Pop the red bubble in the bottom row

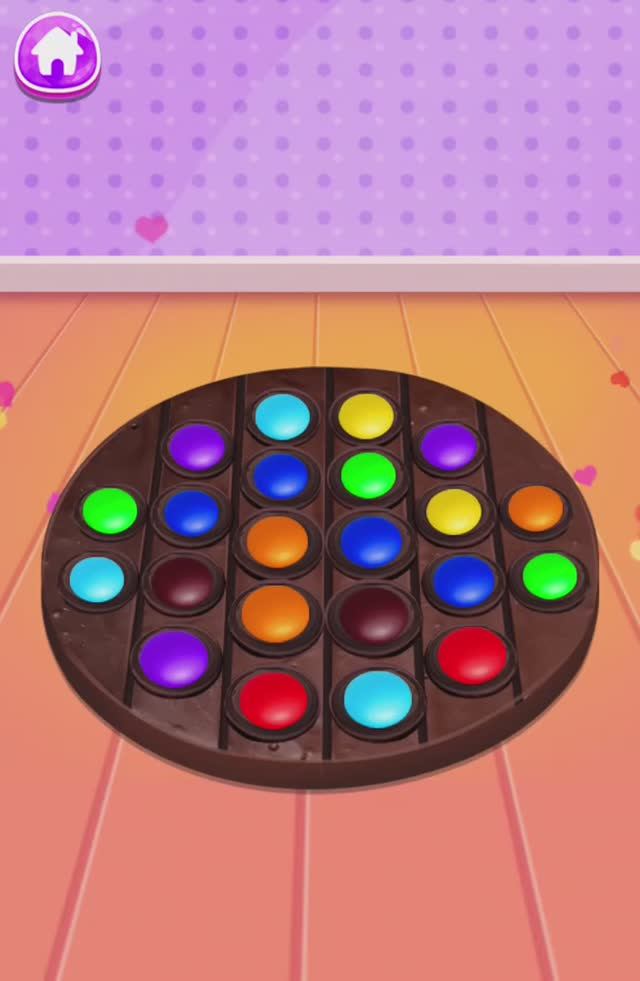click(x=273, y=699)
